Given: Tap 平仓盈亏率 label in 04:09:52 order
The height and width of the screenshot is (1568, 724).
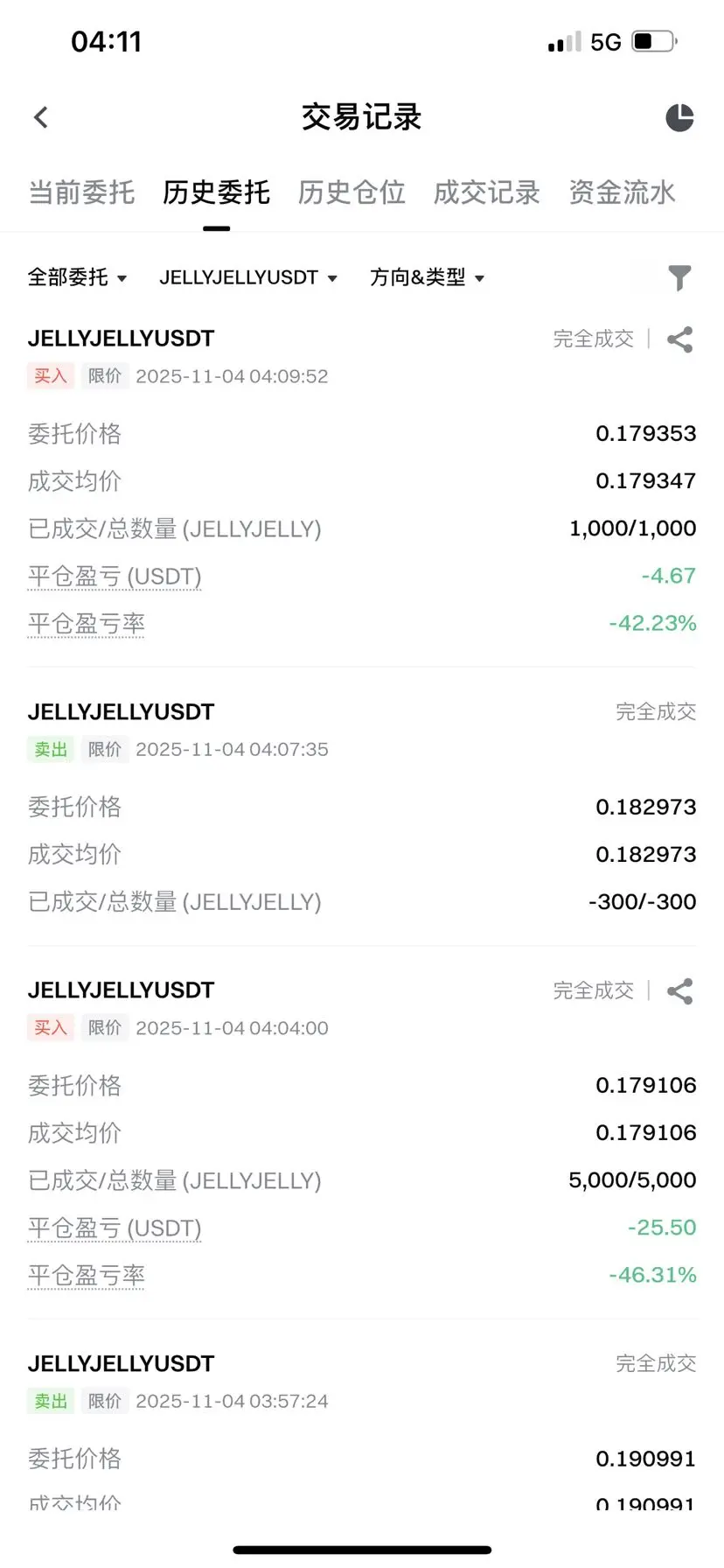Looking at the screenshot, I should point(86,624).
